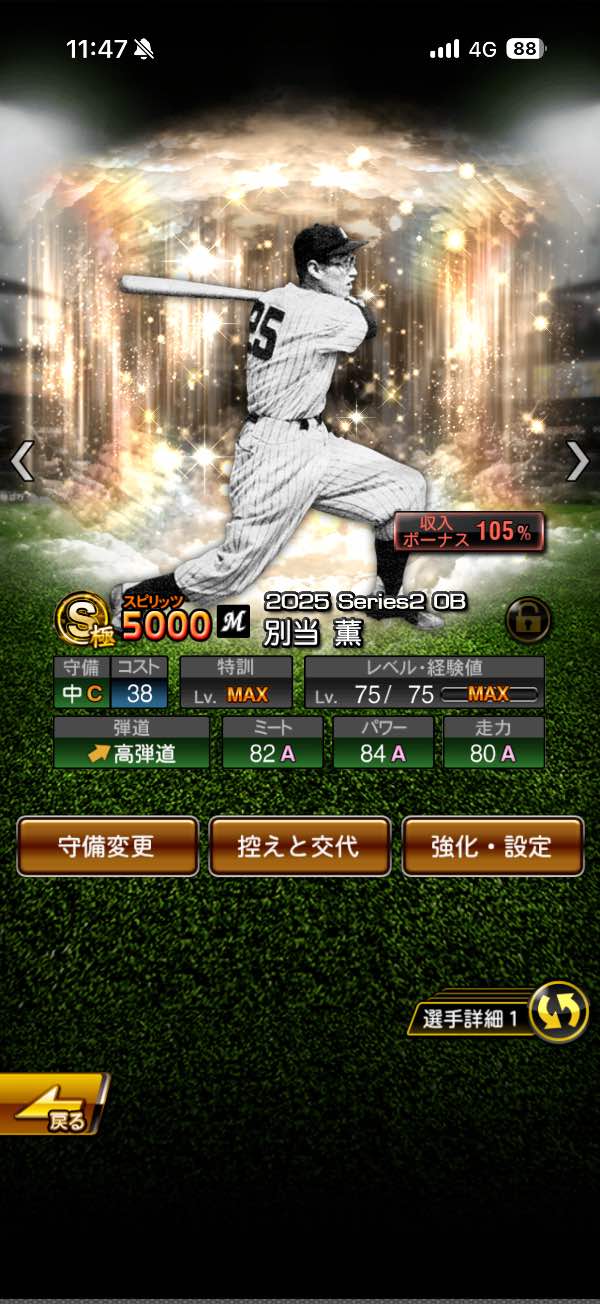The height and width of the screenshot is (1304, 600).
Task: Toggle the player lock icon
Action: point(527,620)
